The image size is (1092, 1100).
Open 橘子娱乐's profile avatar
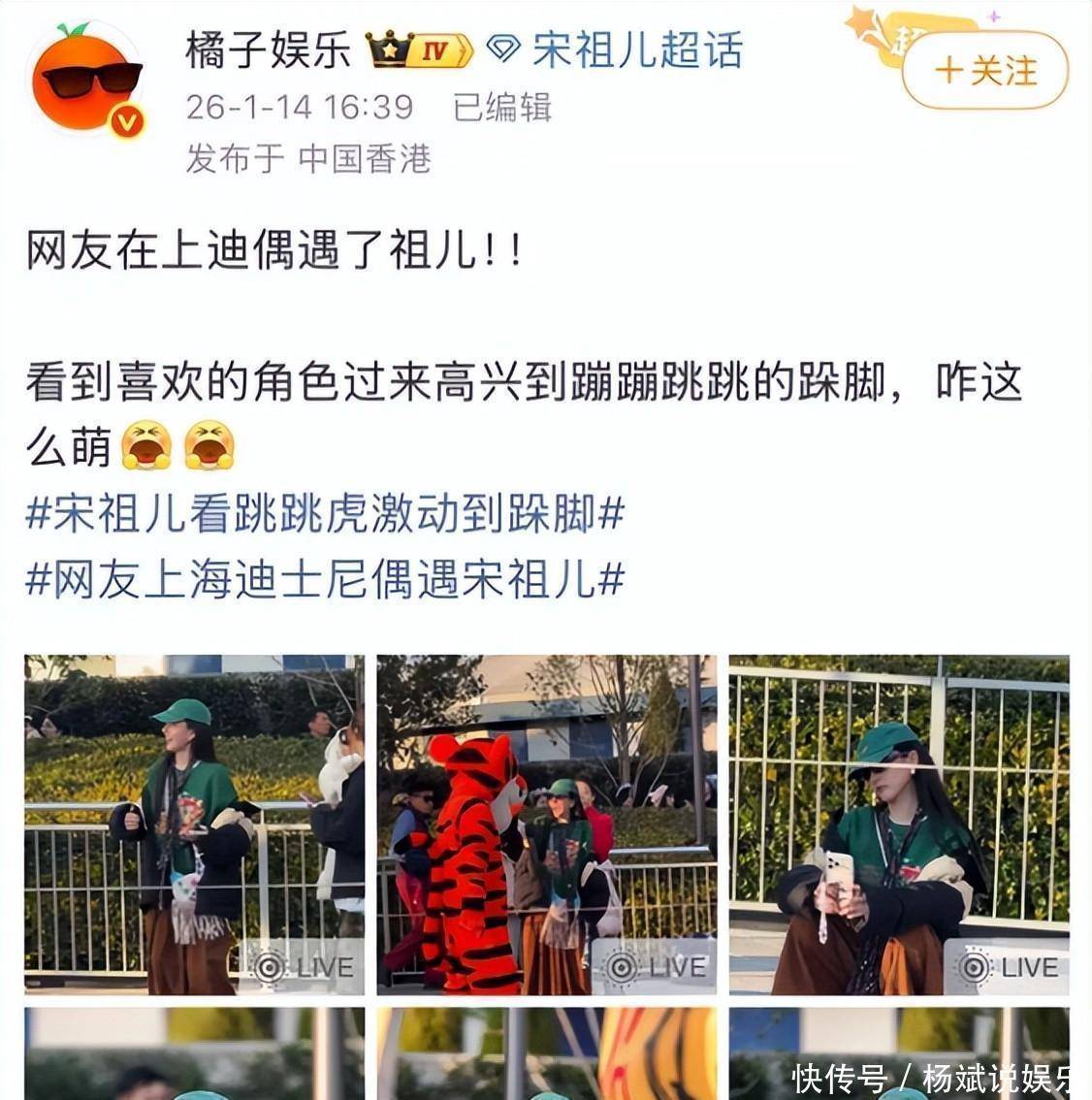[87, 80]
